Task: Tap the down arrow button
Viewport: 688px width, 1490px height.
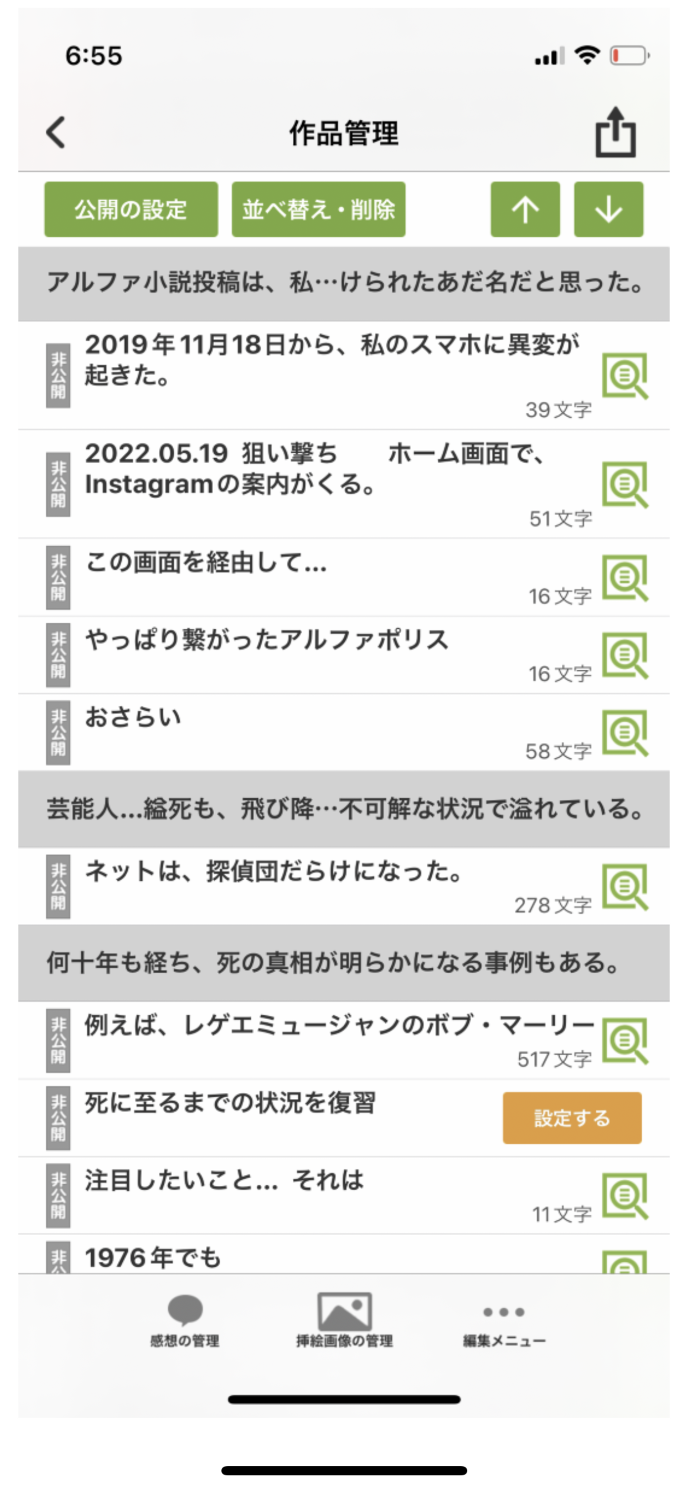Action: (x=608, y=210)
